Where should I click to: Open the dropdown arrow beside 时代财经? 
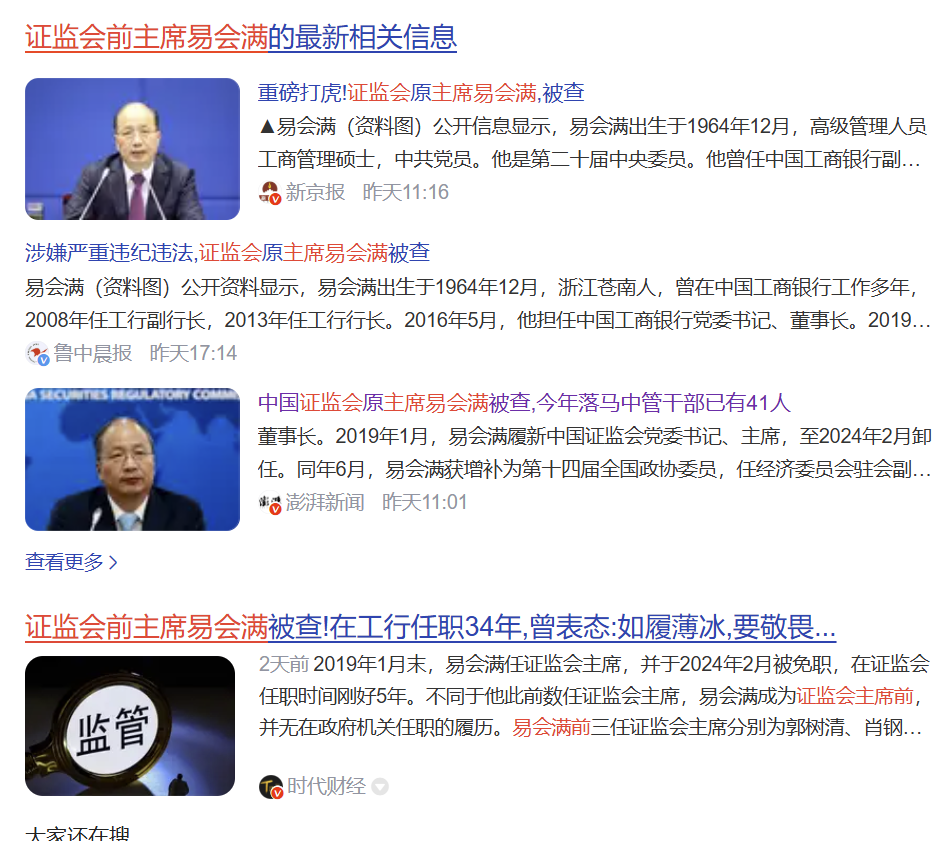pyautogui.click(x=380, y=787)
